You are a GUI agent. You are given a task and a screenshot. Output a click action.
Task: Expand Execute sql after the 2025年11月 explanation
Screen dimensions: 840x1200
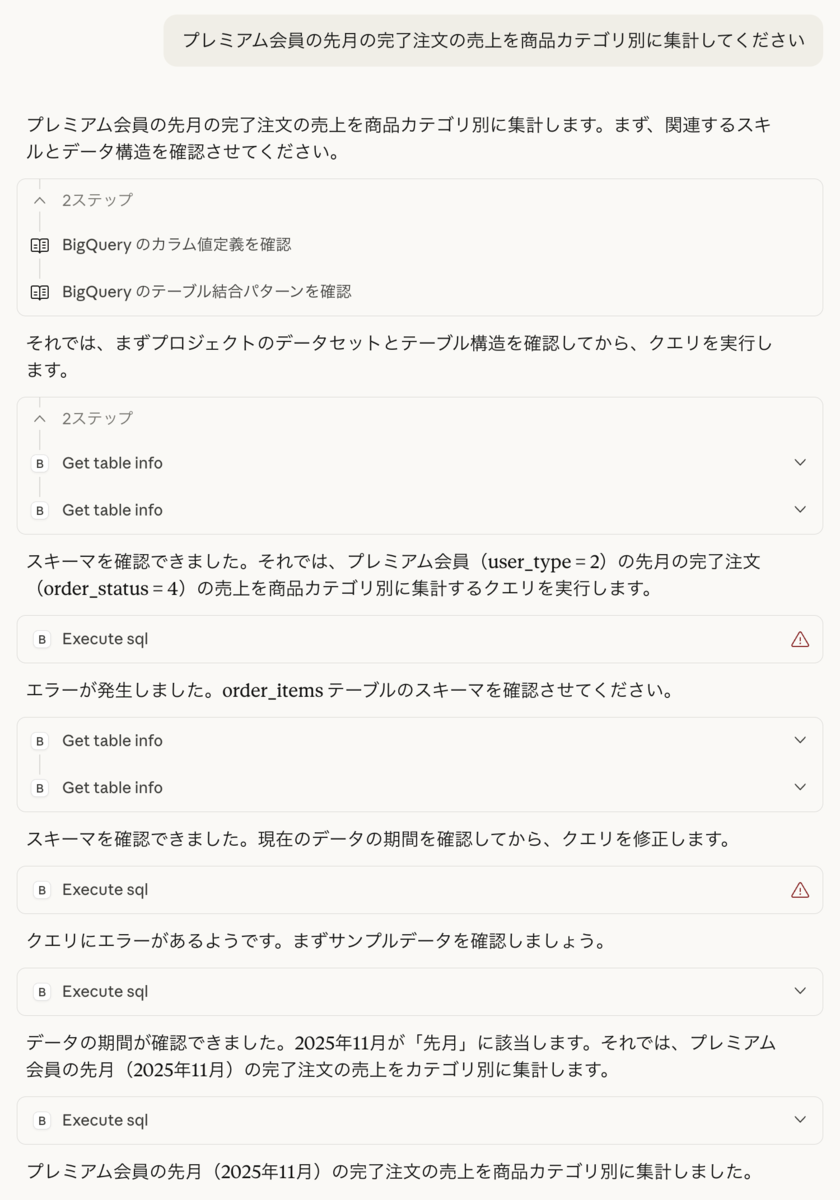tap(419, 1121)
